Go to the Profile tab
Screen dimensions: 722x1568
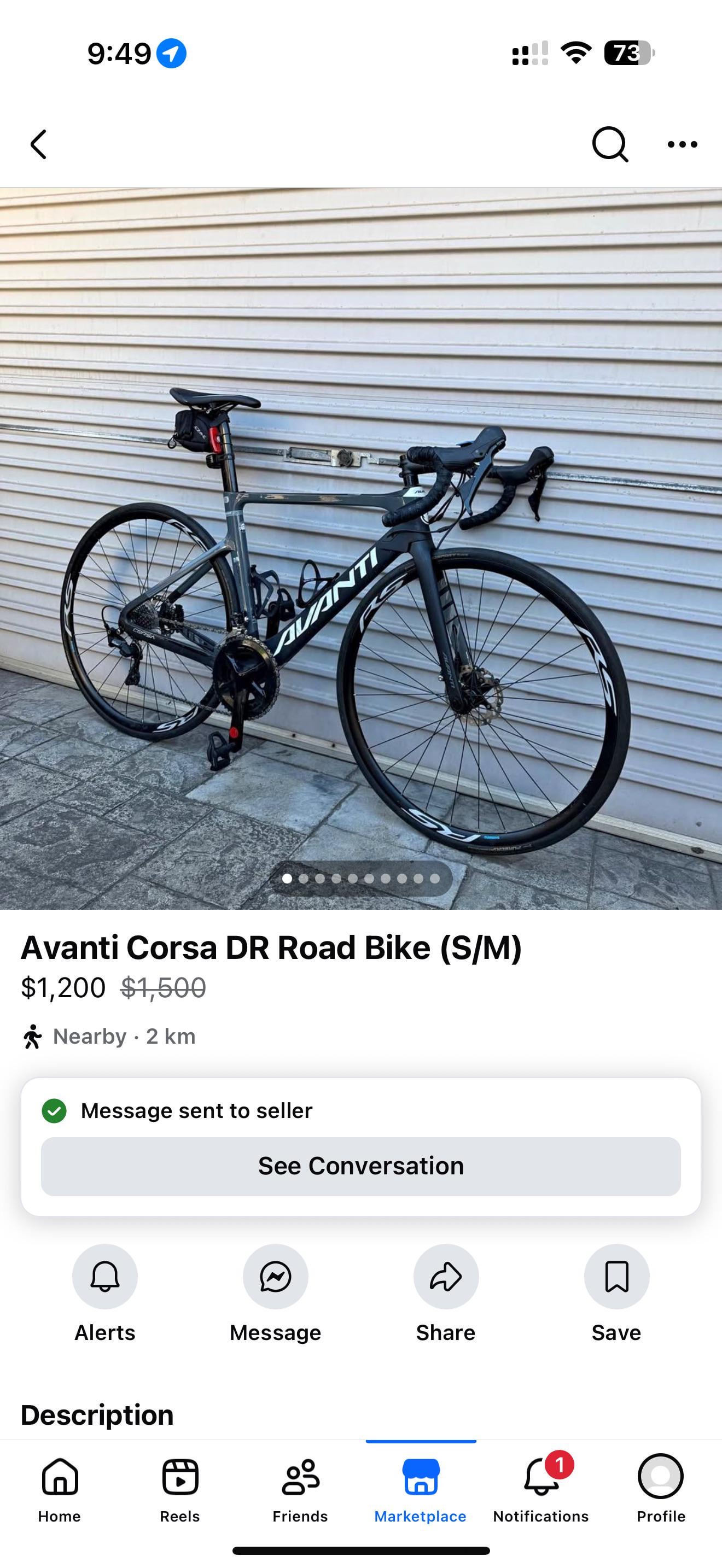[x=661, y=1488]
